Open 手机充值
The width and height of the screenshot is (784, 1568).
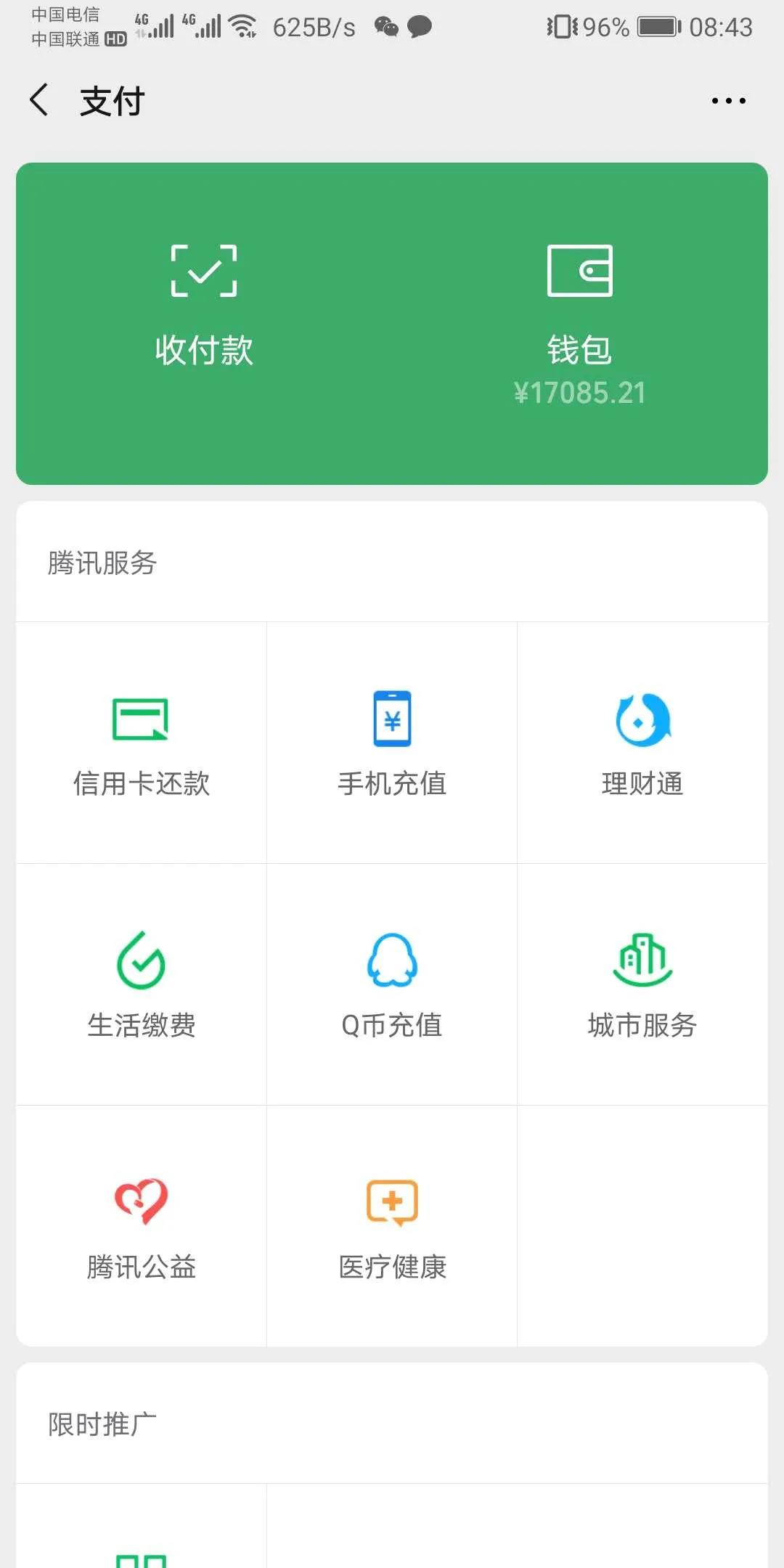point(392,743)
